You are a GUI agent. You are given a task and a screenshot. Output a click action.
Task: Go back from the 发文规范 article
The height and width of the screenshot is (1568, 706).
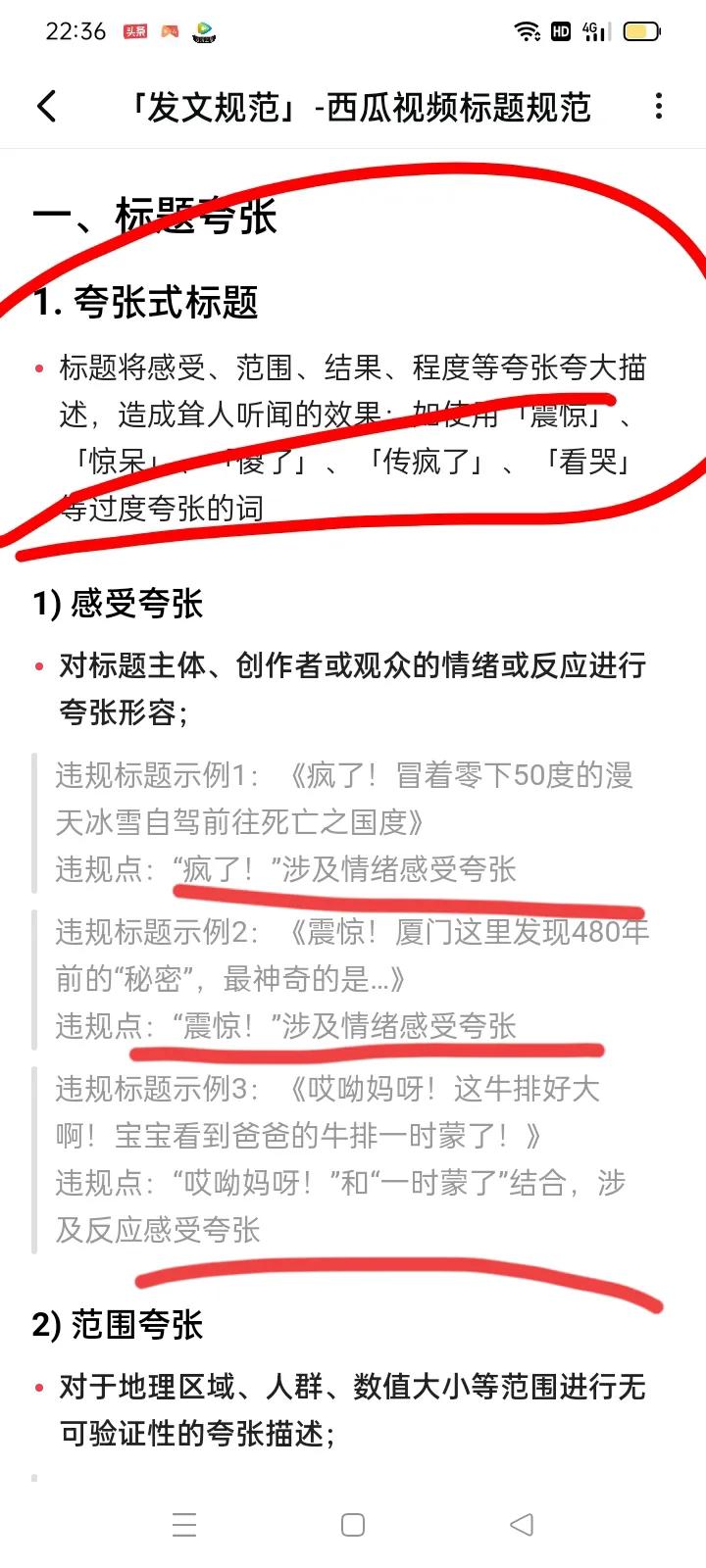coord(46,106)
